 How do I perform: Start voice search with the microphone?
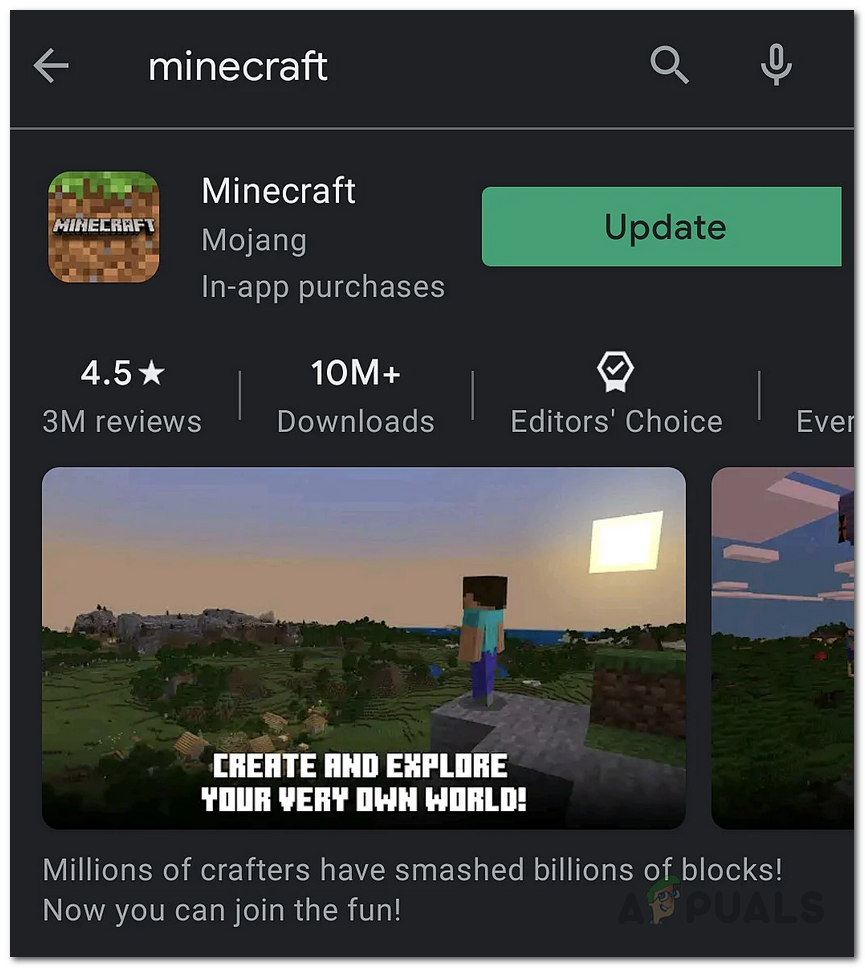tap(775, 66)
